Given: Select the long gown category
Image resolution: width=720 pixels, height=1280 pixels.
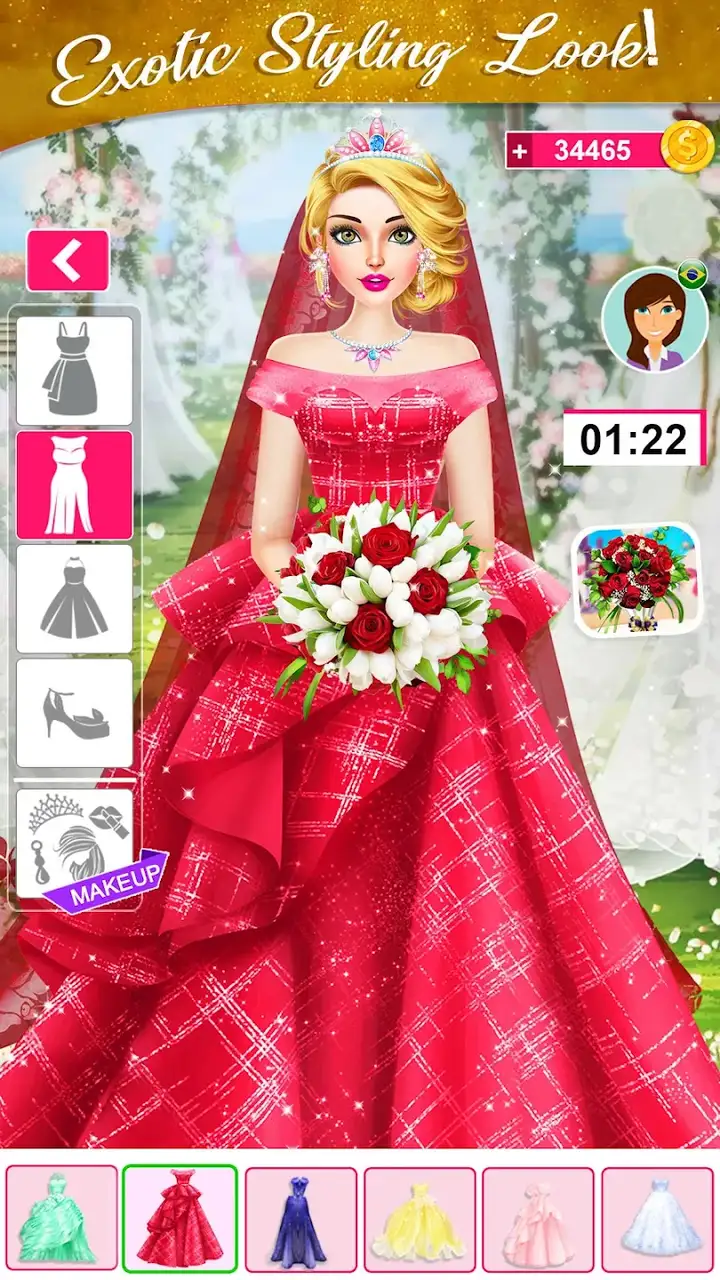Looking at the screenshot, I should 75,485.
